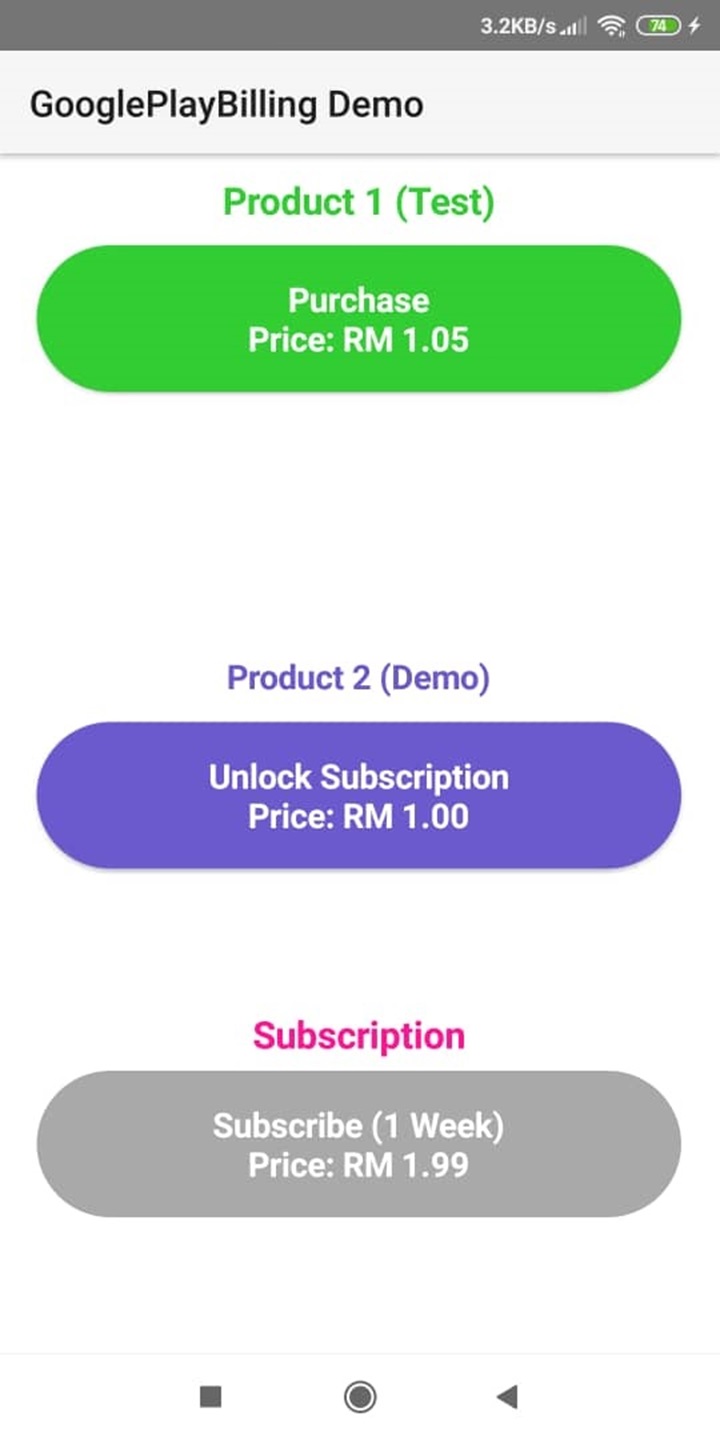The height and width of the screenshot is (1440, 720).
Task: Open the recent apps view
Action: pos(211,1396)
